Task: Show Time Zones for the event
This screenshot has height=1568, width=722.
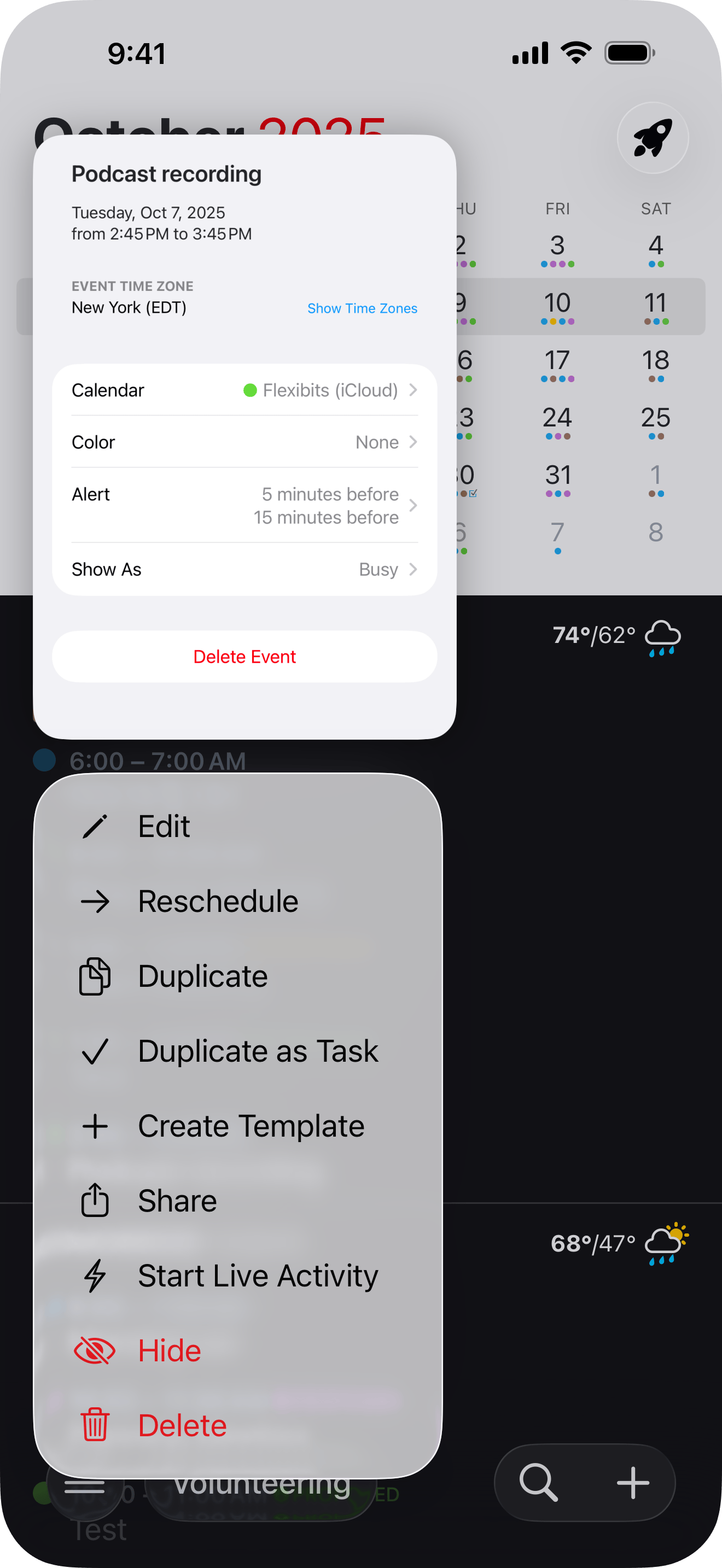Action: [362, 308]
